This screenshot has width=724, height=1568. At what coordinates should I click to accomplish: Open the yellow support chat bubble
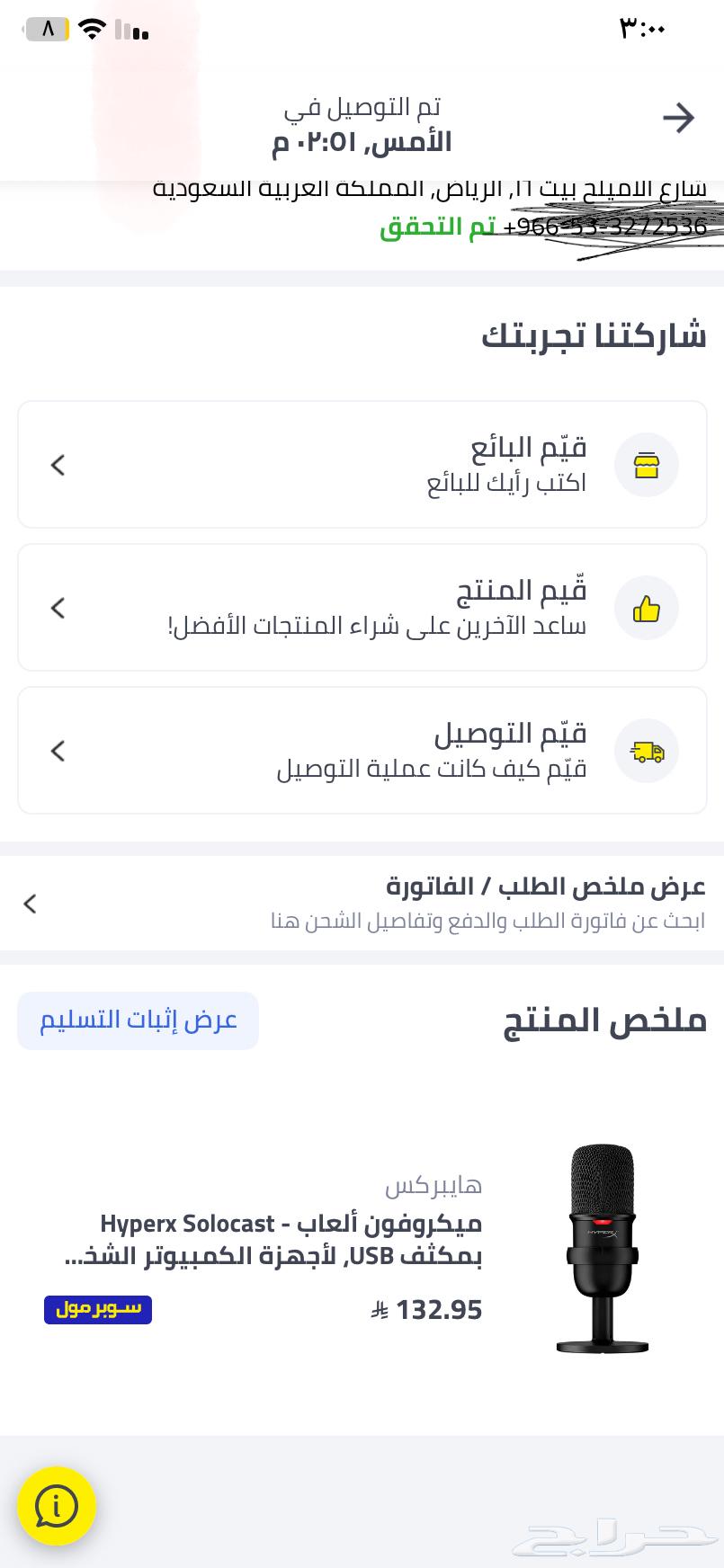57,1507
